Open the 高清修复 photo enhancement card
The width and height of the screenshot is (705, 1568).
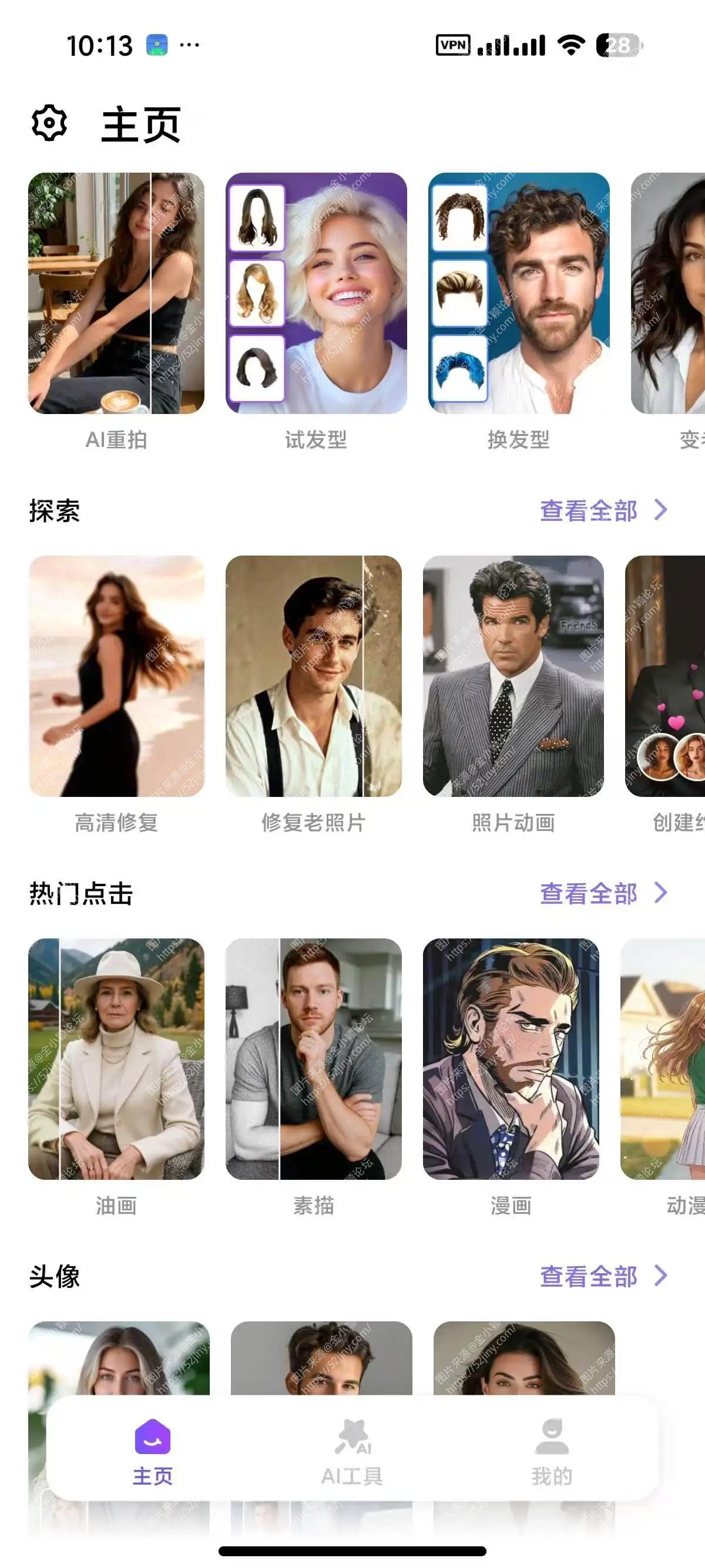point(116,676)
